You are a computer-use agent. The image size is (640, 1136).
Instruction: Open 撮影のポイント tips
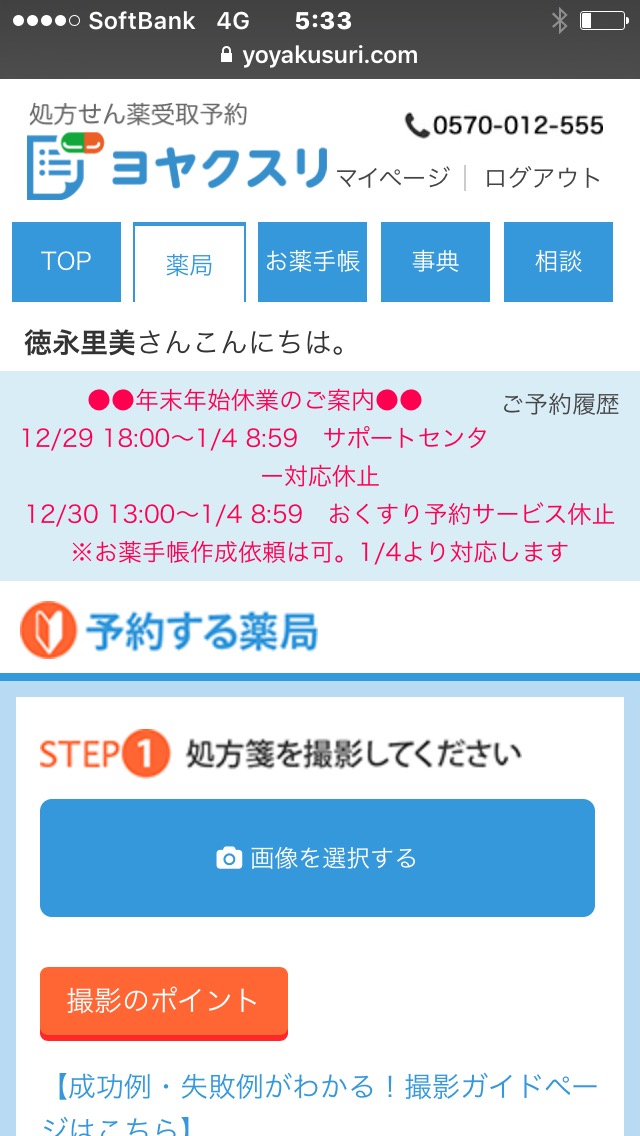point(164,1000)
